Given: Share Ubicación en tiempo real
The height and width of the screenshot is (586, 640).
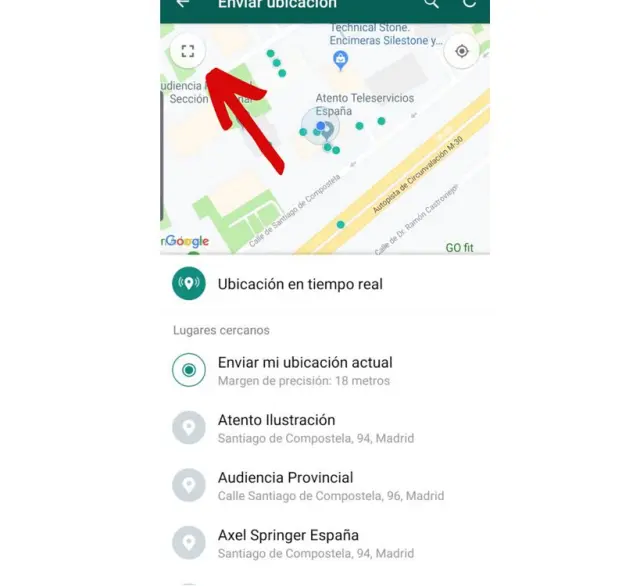Looking at the screenshot, I should [x=300, y=284].
